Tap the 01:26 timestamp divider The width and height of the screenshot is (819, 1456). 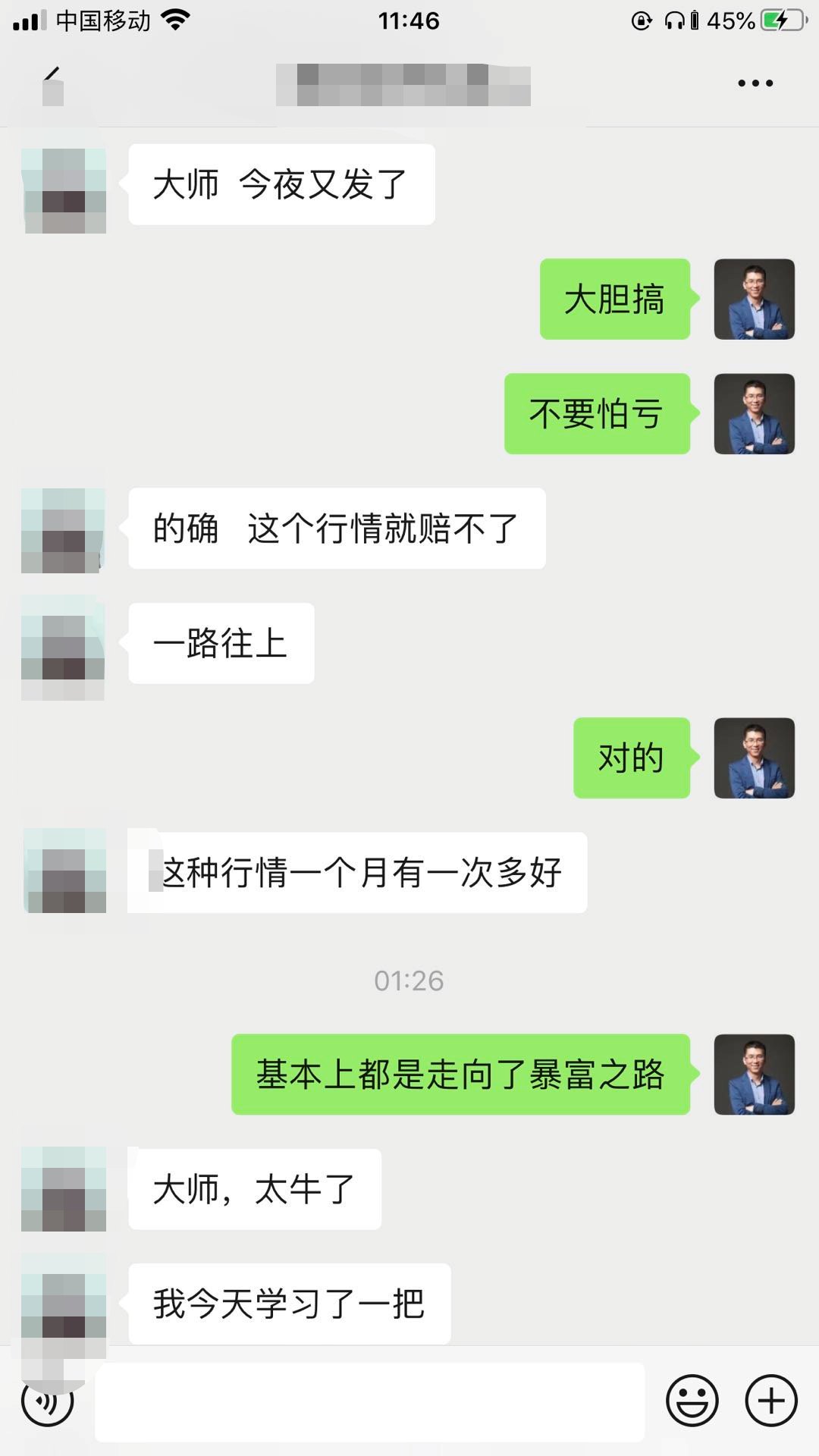pos(409,982)
